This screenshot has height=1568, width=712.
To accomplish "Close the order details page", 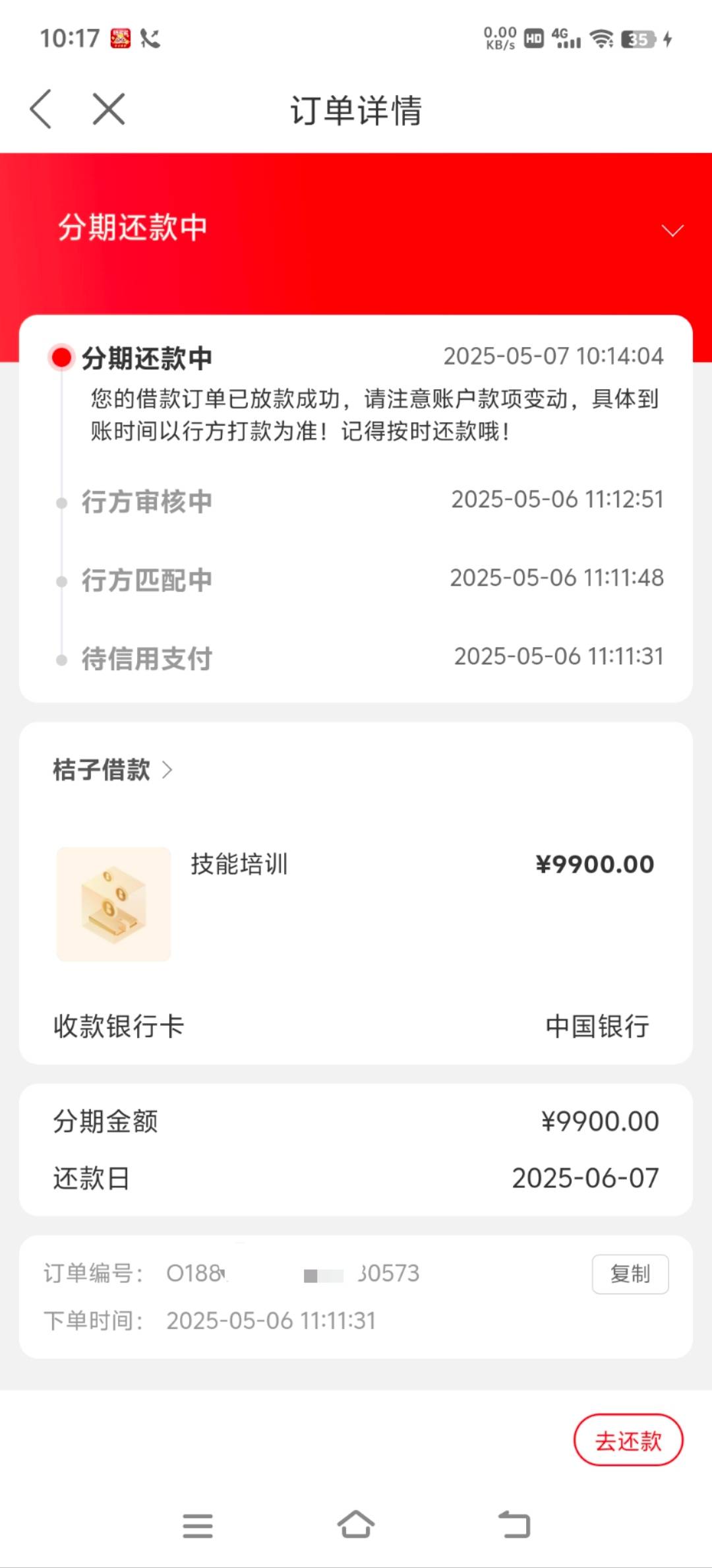I will pos(109,109).
